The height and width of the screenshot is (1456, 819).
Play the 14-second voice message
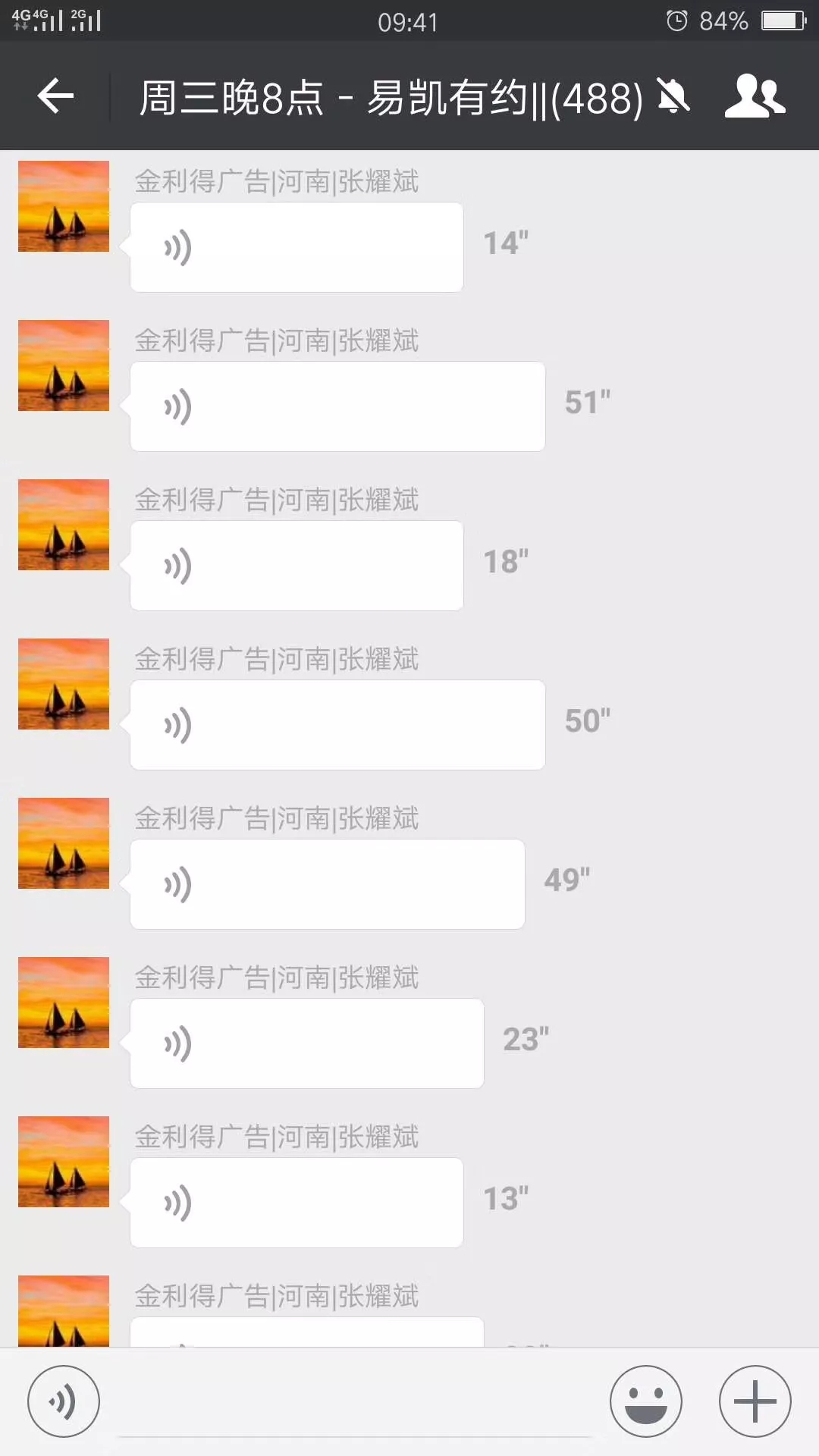(x=296, y=246)
